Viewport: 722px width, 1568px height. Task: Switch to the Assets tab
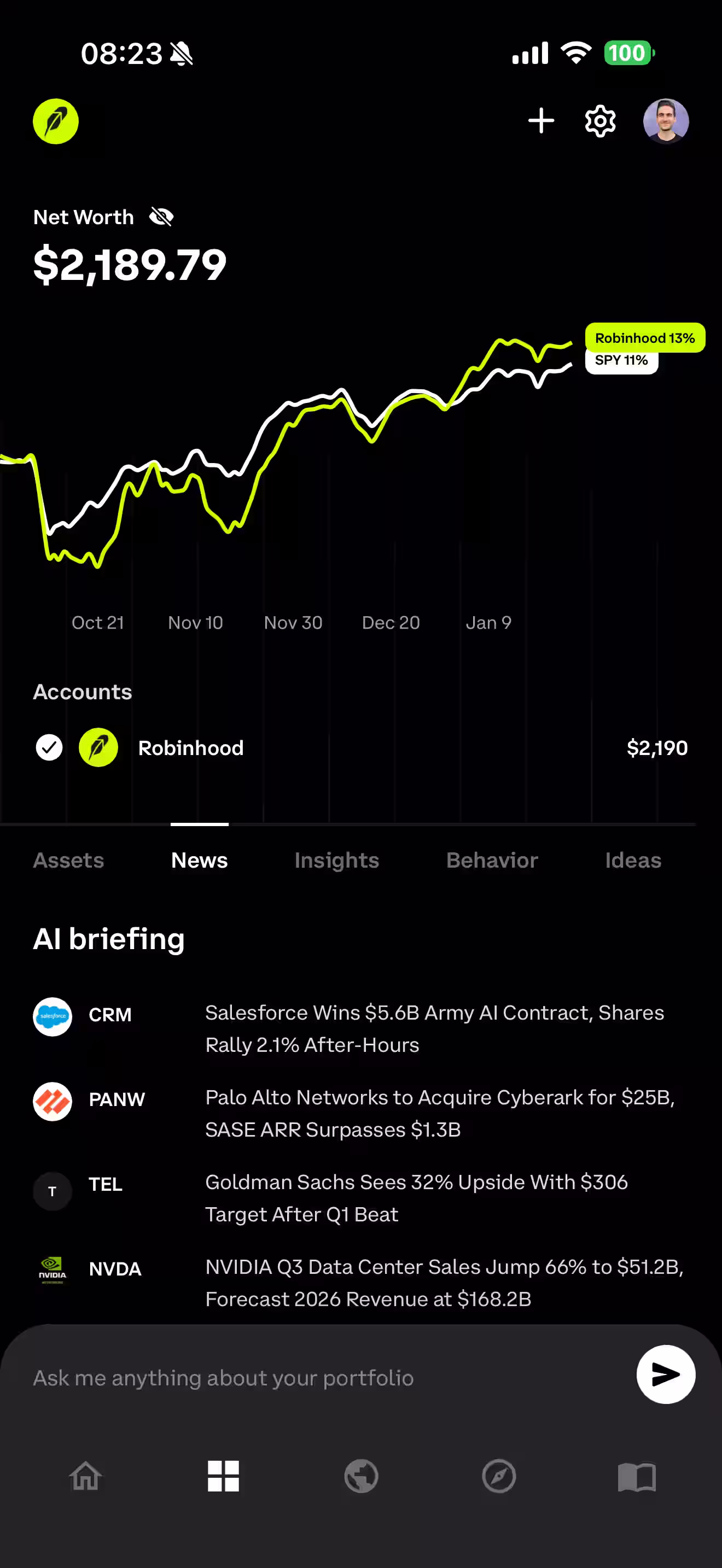[x=68, y=860]
